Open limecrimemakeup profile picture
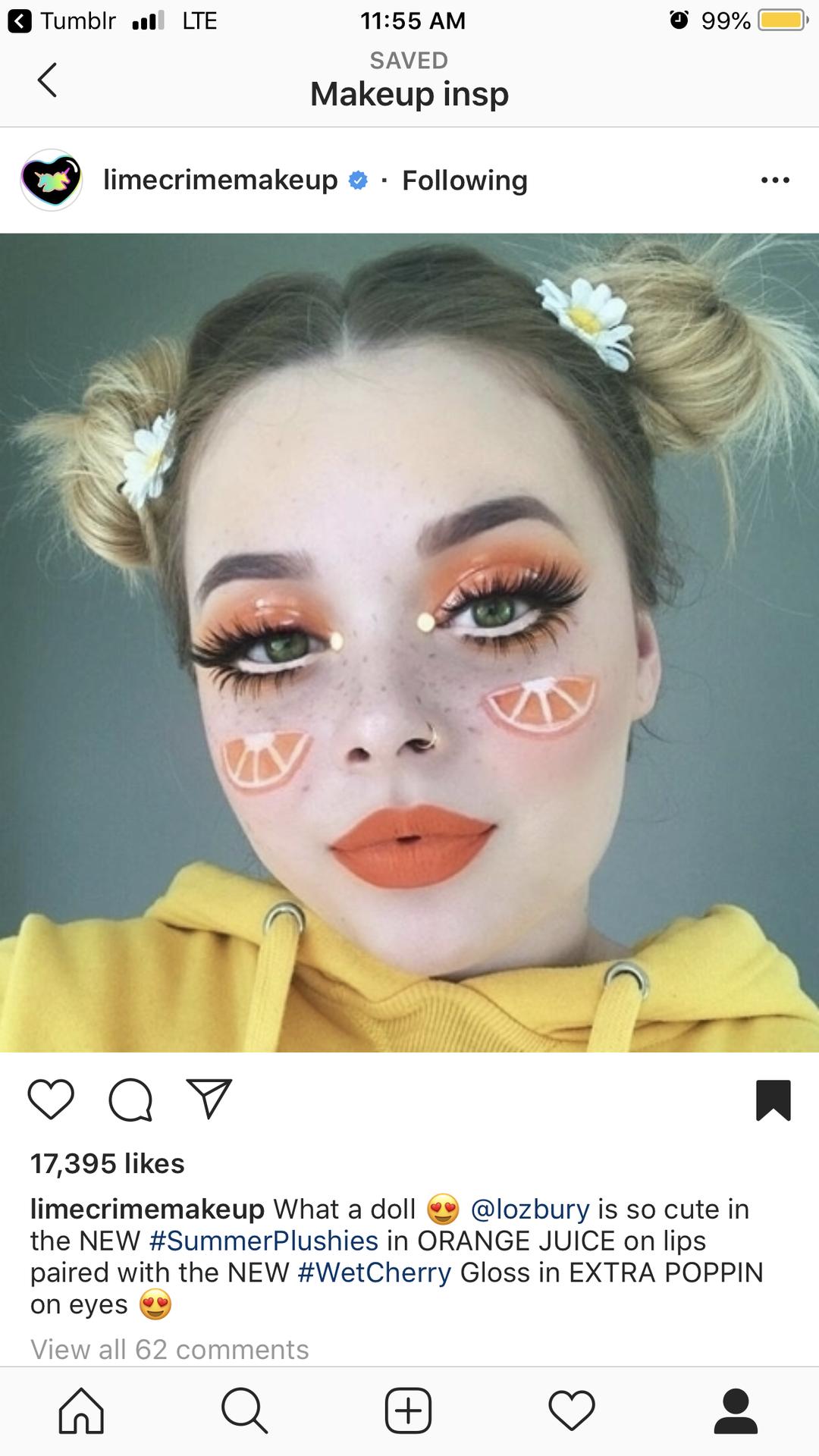The height and width of the screenshot is (1456, 819). pyautogui.click(x=51, y=180)
